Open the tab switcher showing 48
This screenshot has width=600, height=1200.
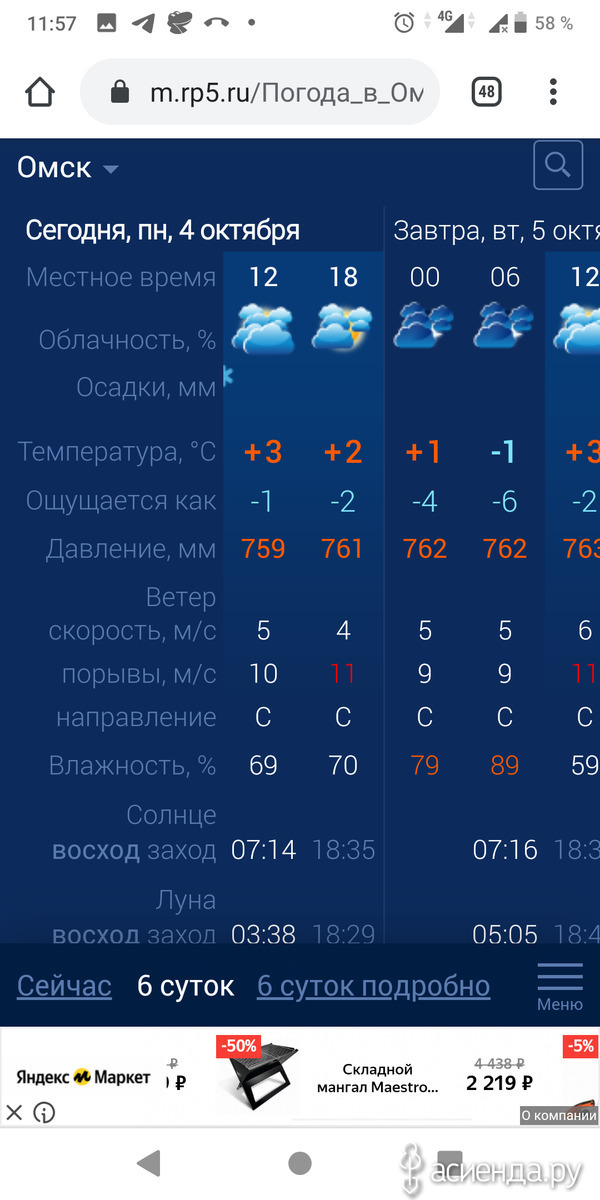(x=486, y=93)
